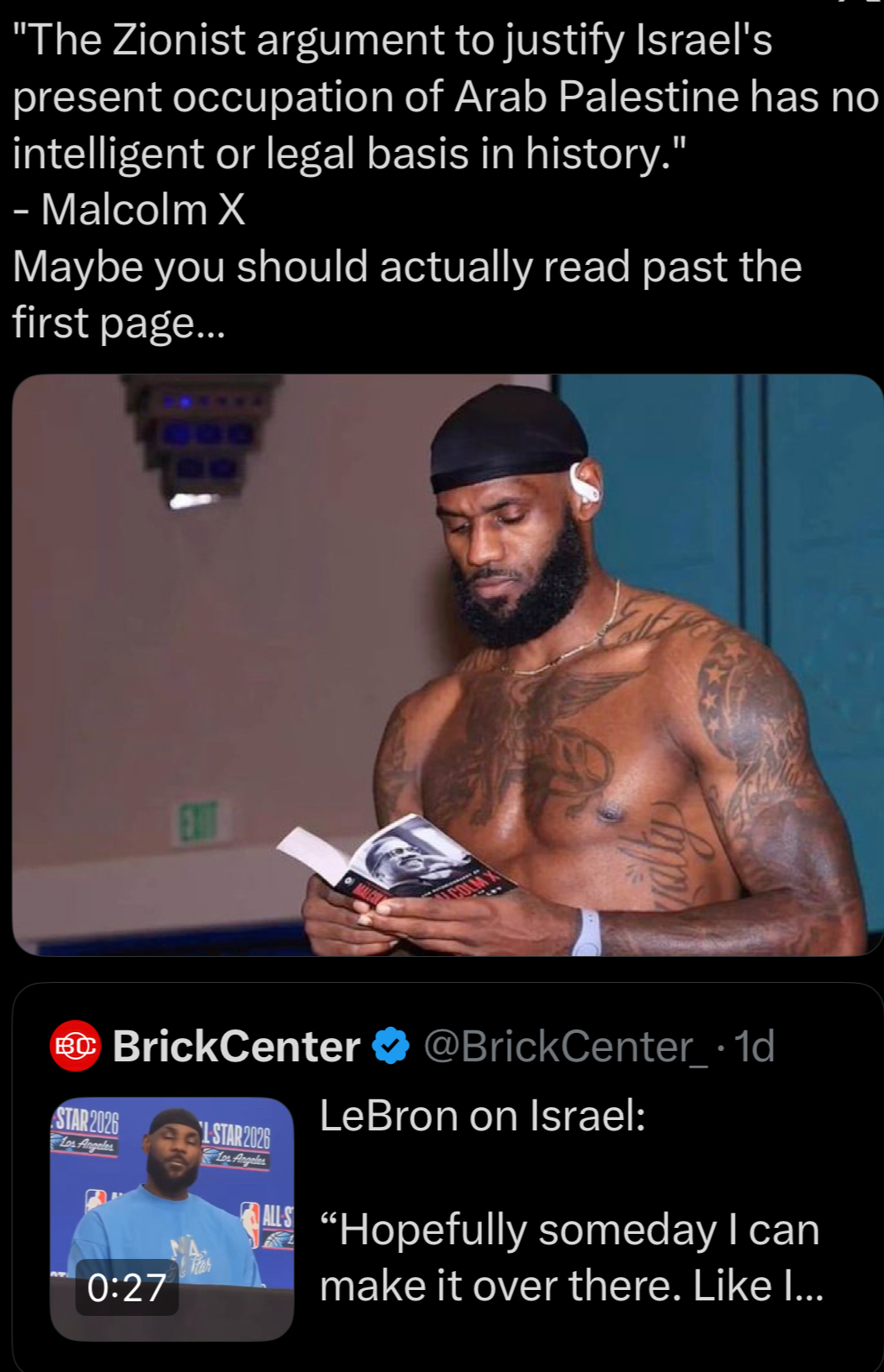Play the 0:27 video in quoted tweet

172,1218
